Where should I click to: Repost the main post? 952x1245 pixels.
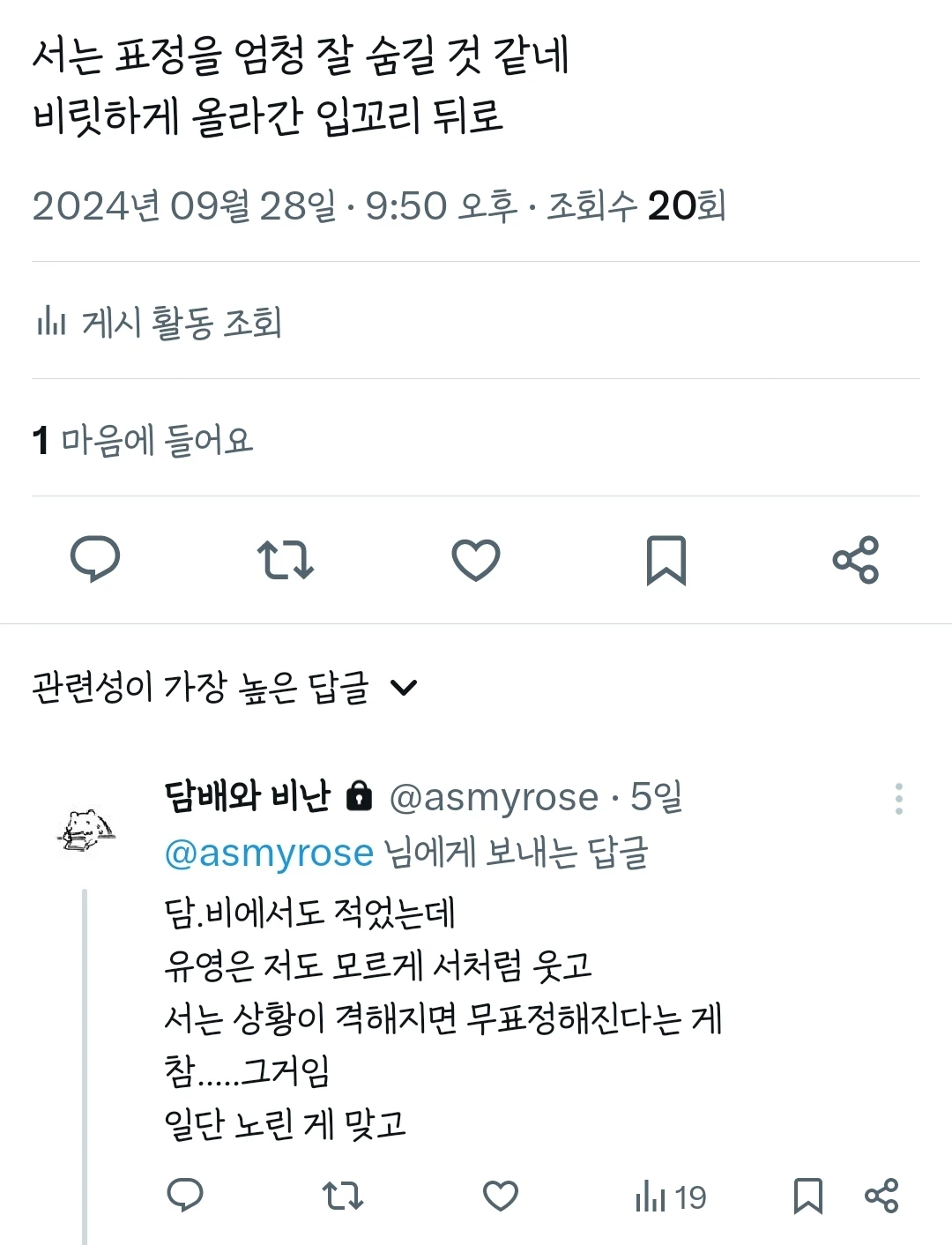[x=285, y=559]
